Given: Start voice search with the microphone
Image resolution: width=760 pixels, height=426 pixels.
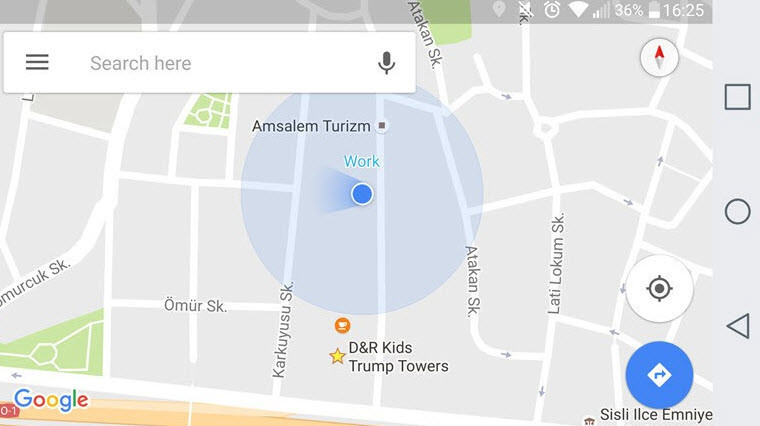Looking at the screenshot, I should click(386, 63).
